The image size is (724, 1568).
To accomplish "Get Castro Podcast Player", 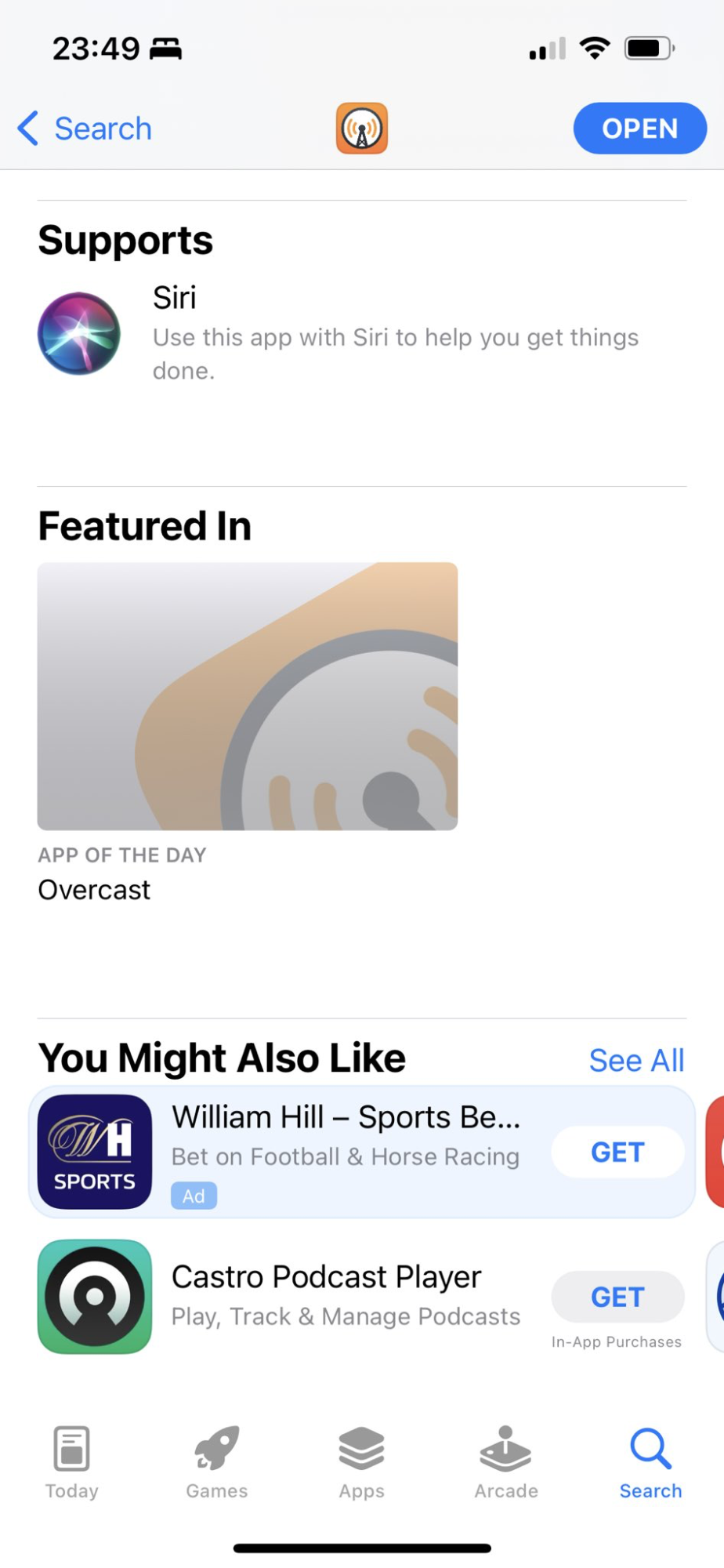I will [617, 1297].
